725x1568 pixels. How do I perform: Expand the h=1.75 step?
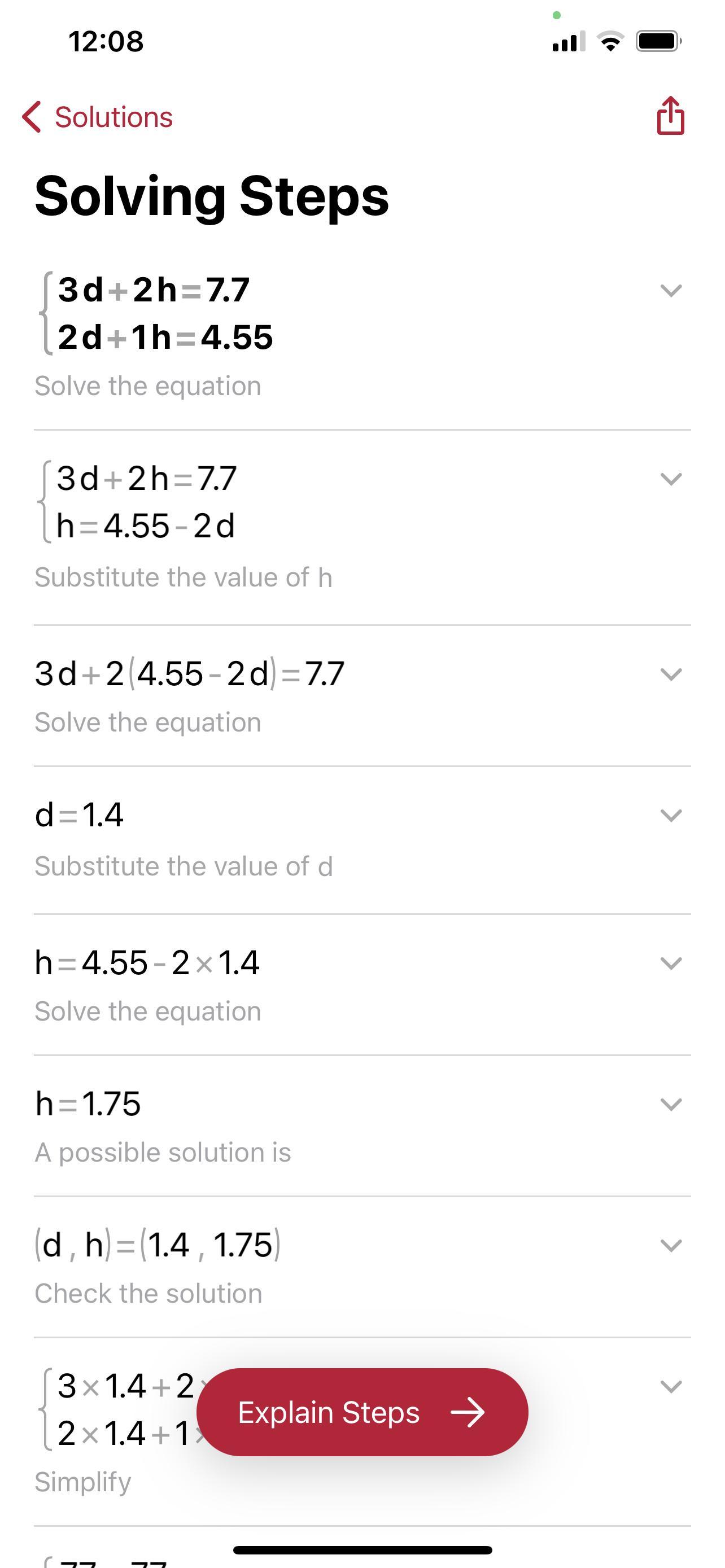pyautogui.click(x=670, y=1104)
